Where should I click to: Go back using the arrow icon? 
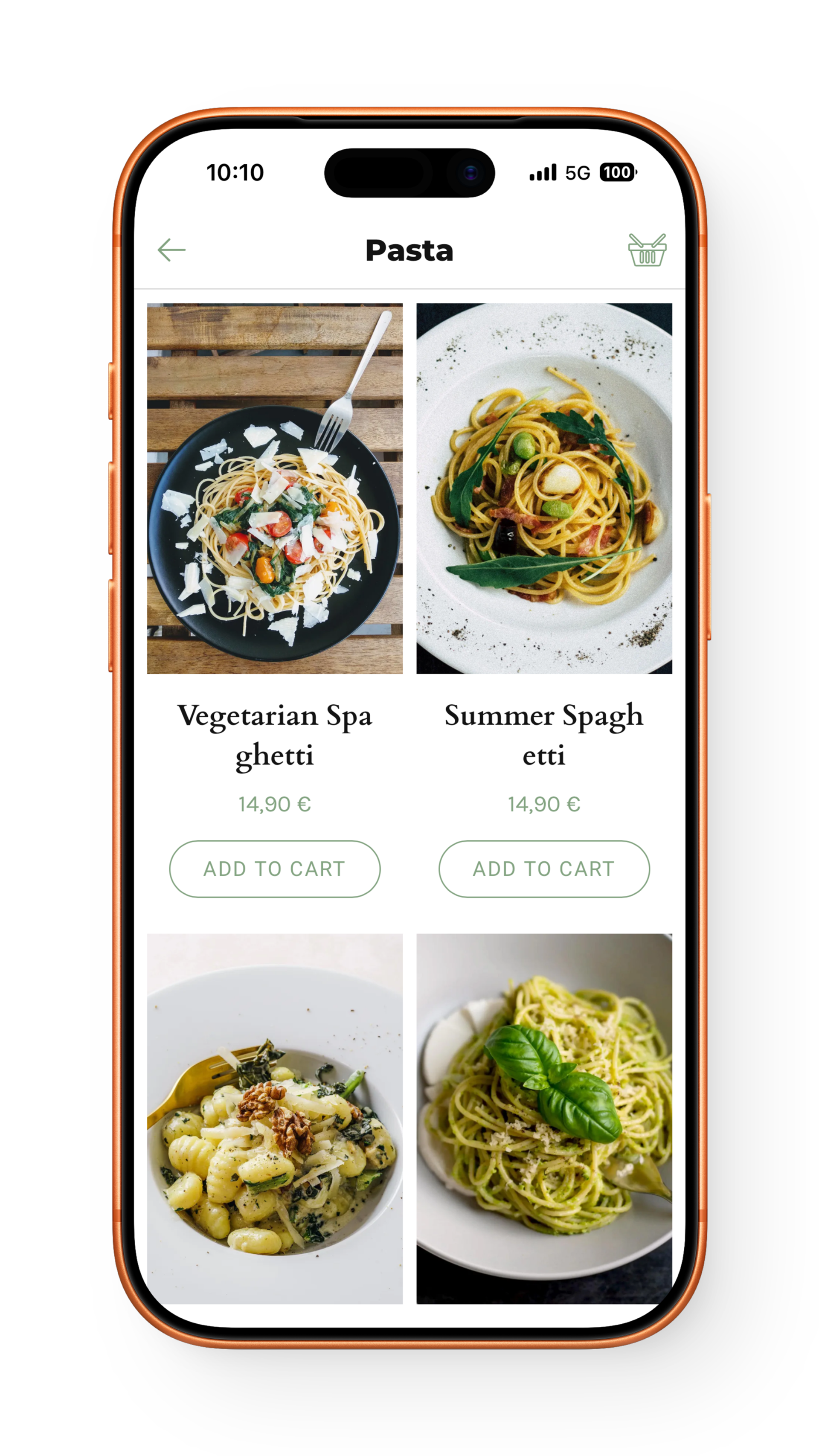coord(171,250)
